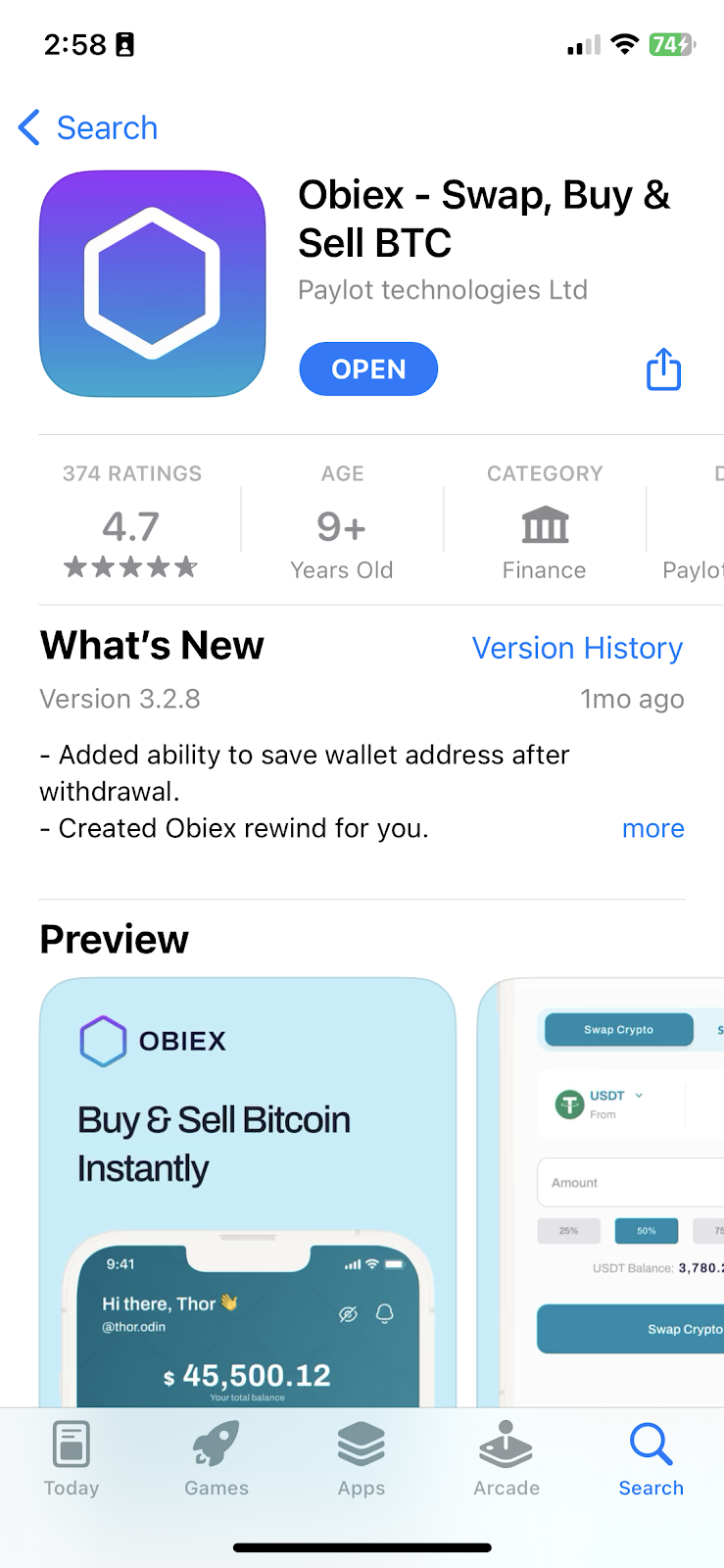This screenshot has width=724, height=1568.
Task: Go back to Search results
Action: pyautogui.click(x=88, y=127)
